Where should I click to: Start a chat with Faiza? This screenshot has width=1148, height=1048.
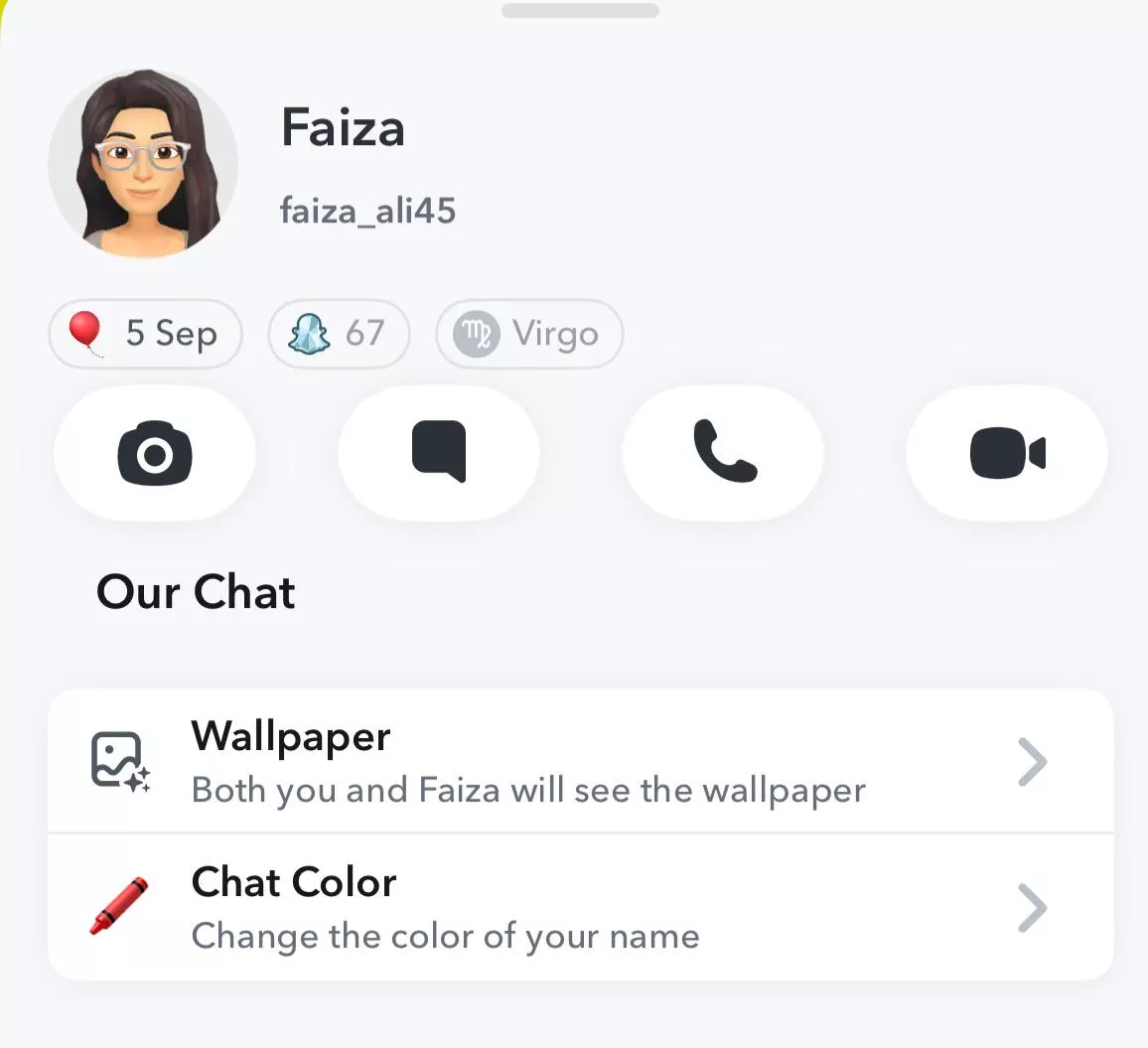438,453
